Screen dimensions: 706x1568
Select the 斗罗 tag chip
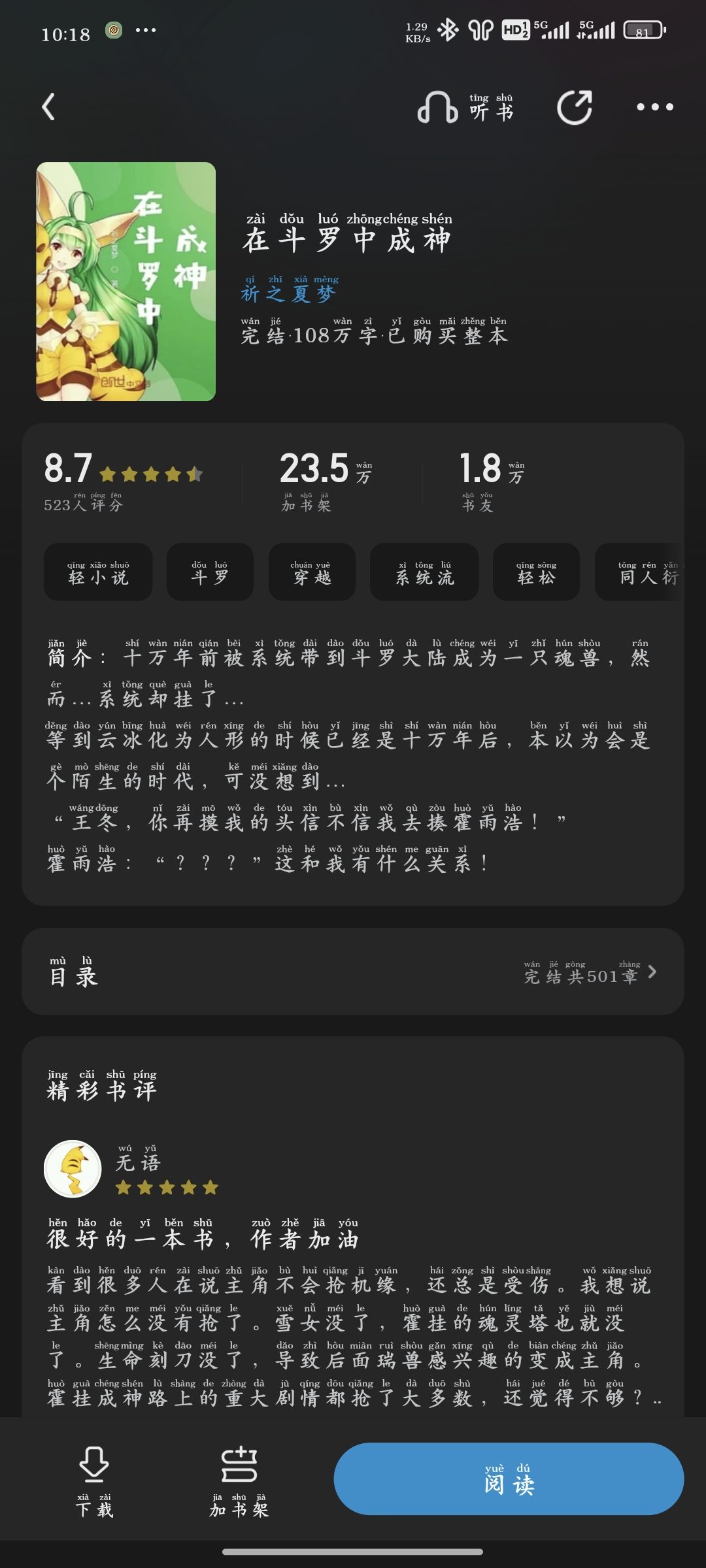[210, 572]
